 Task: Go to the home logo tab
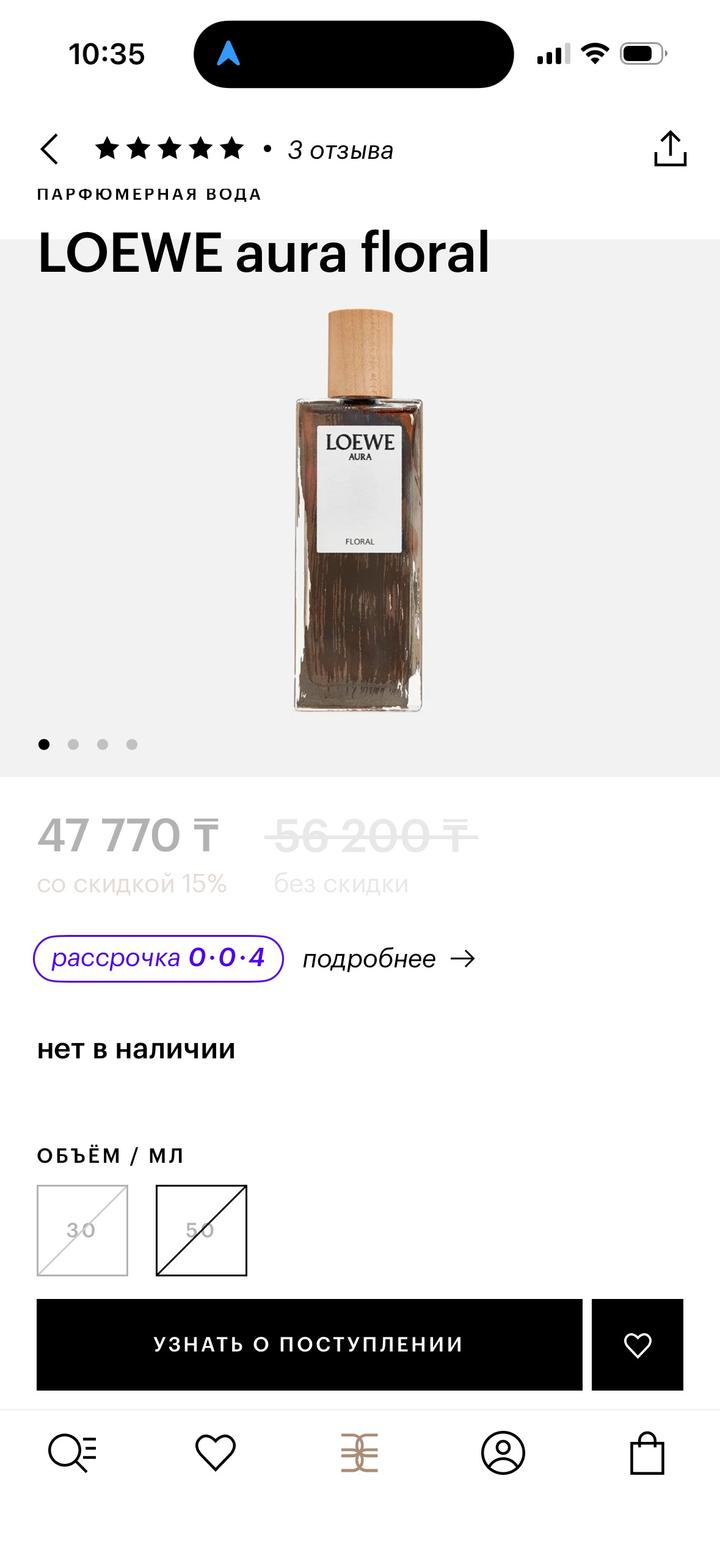(359, 1452)
